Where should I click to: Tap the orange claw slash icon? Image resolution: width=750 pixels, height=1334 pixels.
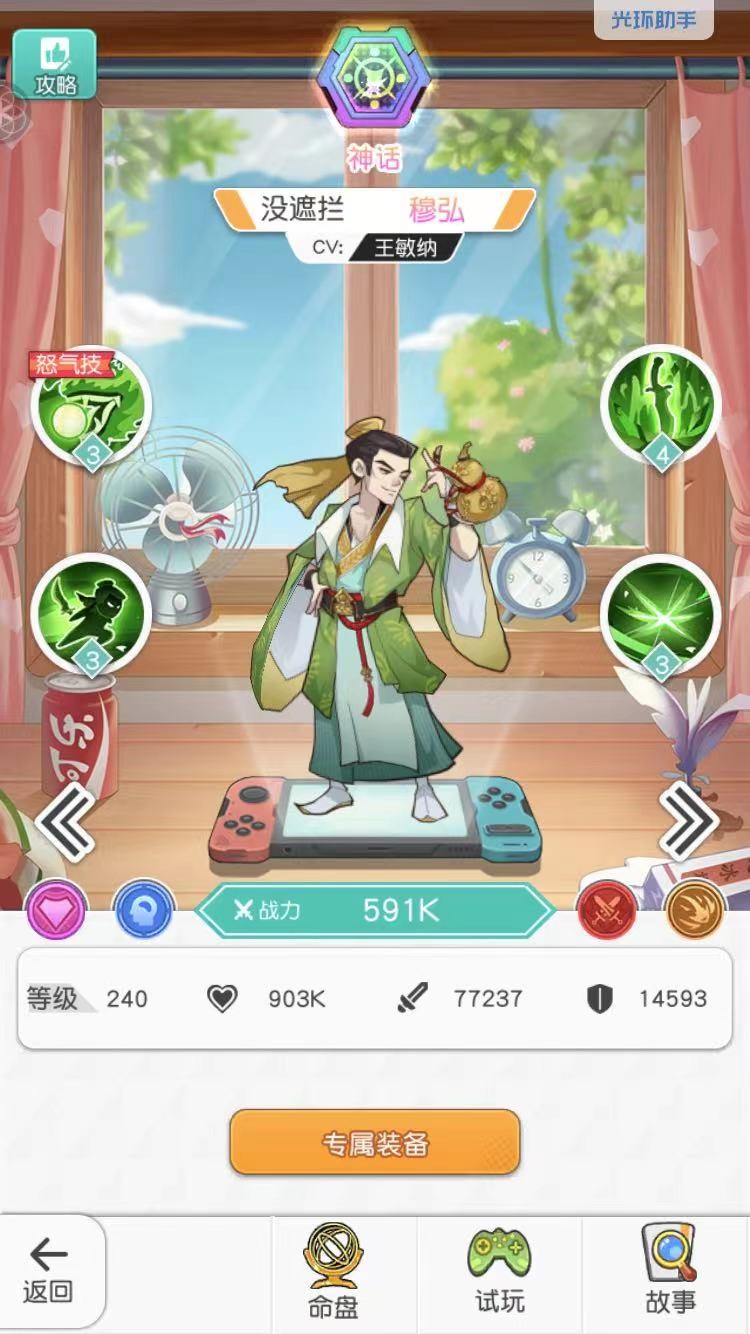click(694, 910)
